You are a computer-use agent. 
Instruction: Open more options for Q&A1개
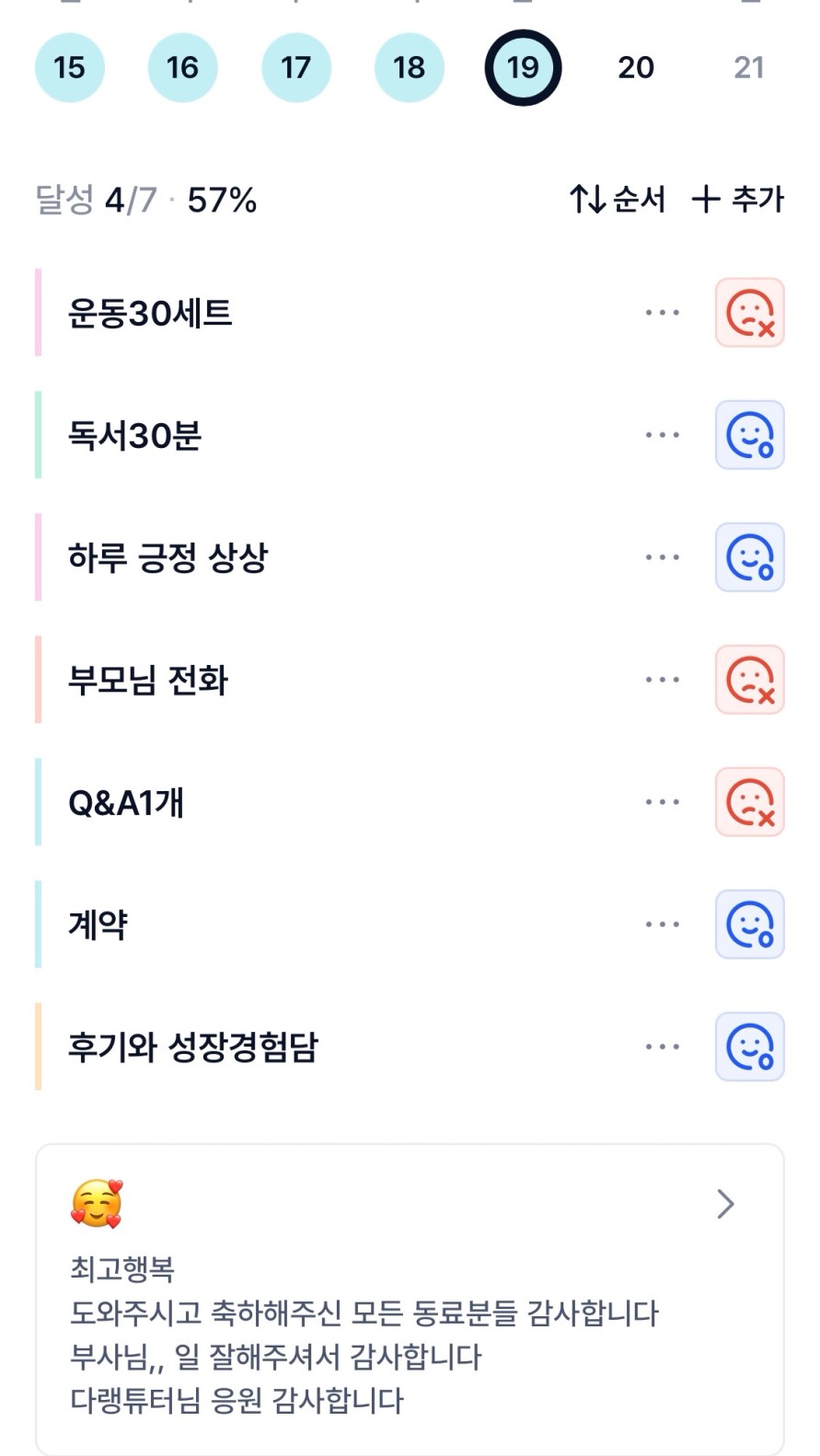click(x=663, y=802)
